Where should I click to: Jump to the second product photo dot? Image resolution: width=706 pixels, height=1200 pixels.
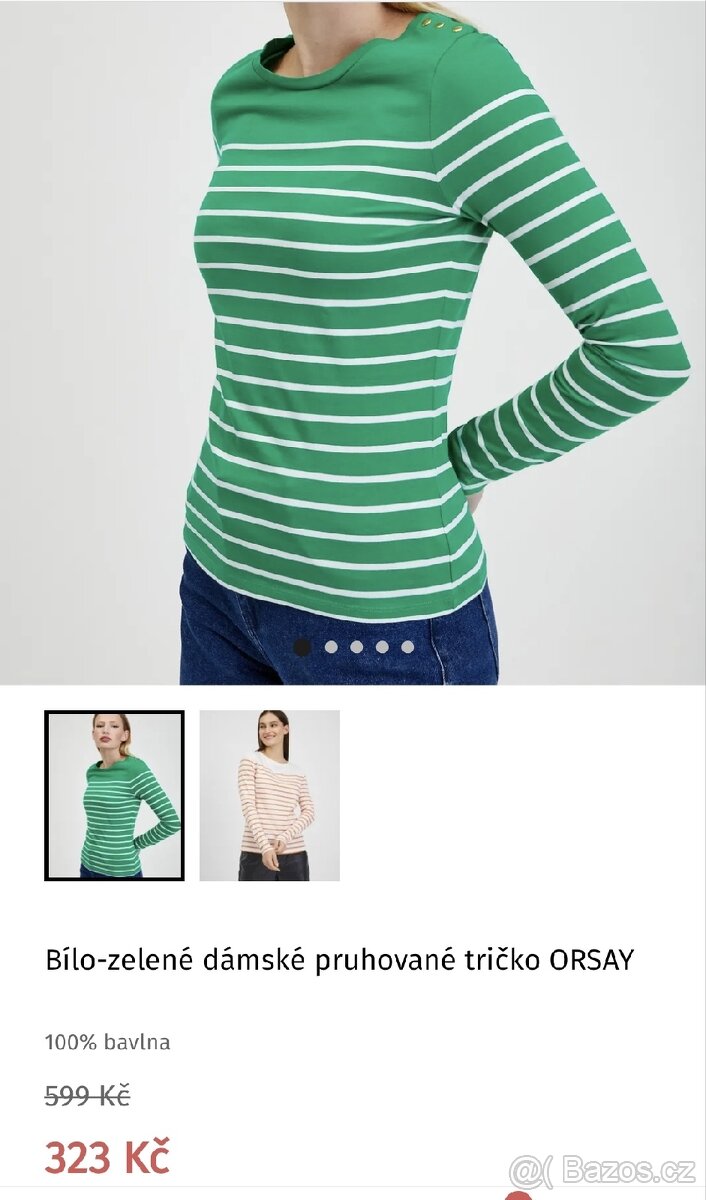pyautogui.click(x=331, y=647)
